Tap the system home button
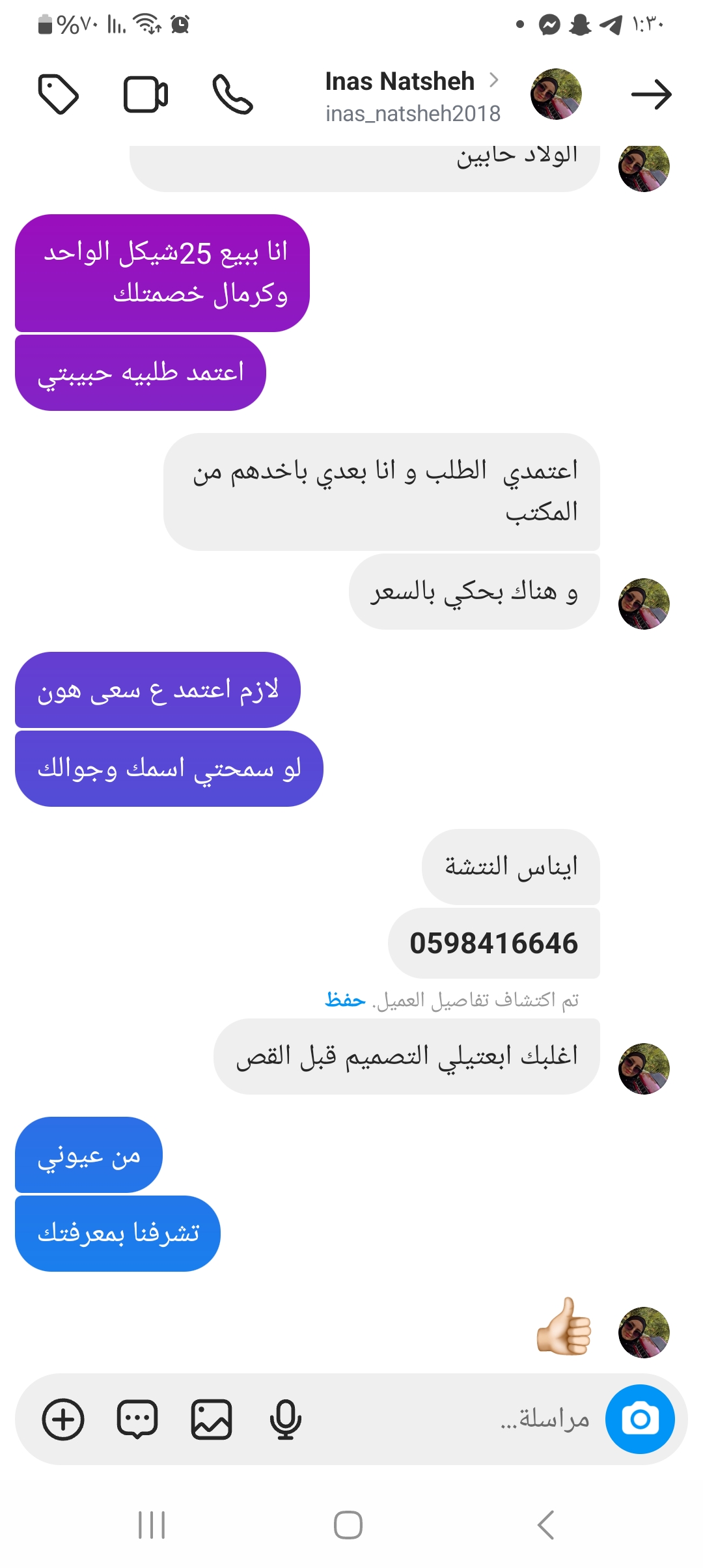Screen dimensions: 703x1568 [348, 1525]
